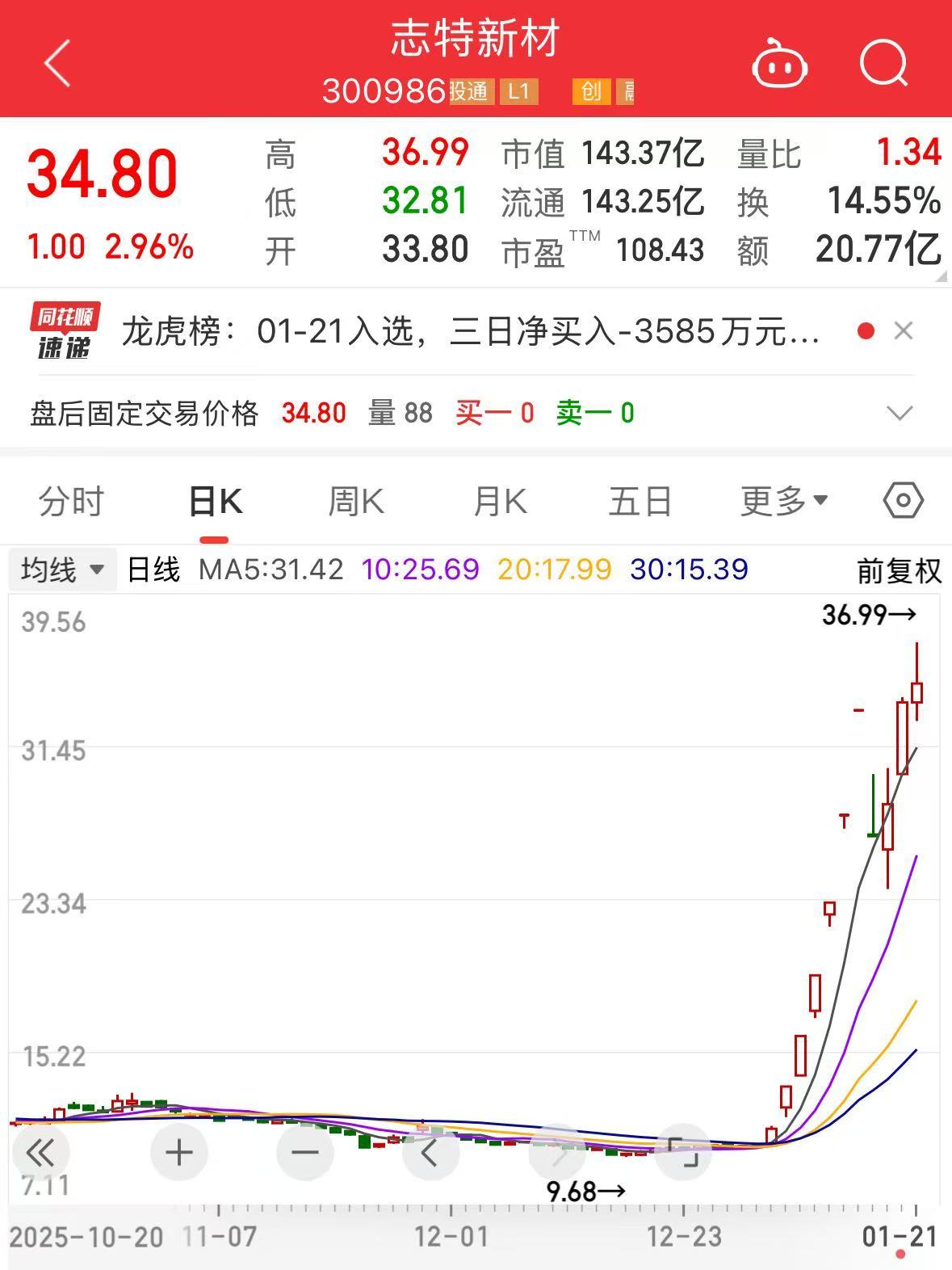Switch to the 周K tab

[x=355, y=501]
